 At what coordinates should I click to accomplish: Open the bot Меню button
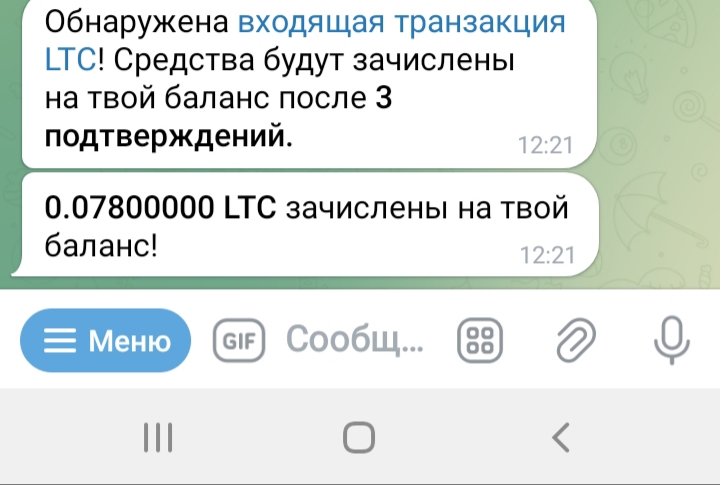click(x=106, y=342)
